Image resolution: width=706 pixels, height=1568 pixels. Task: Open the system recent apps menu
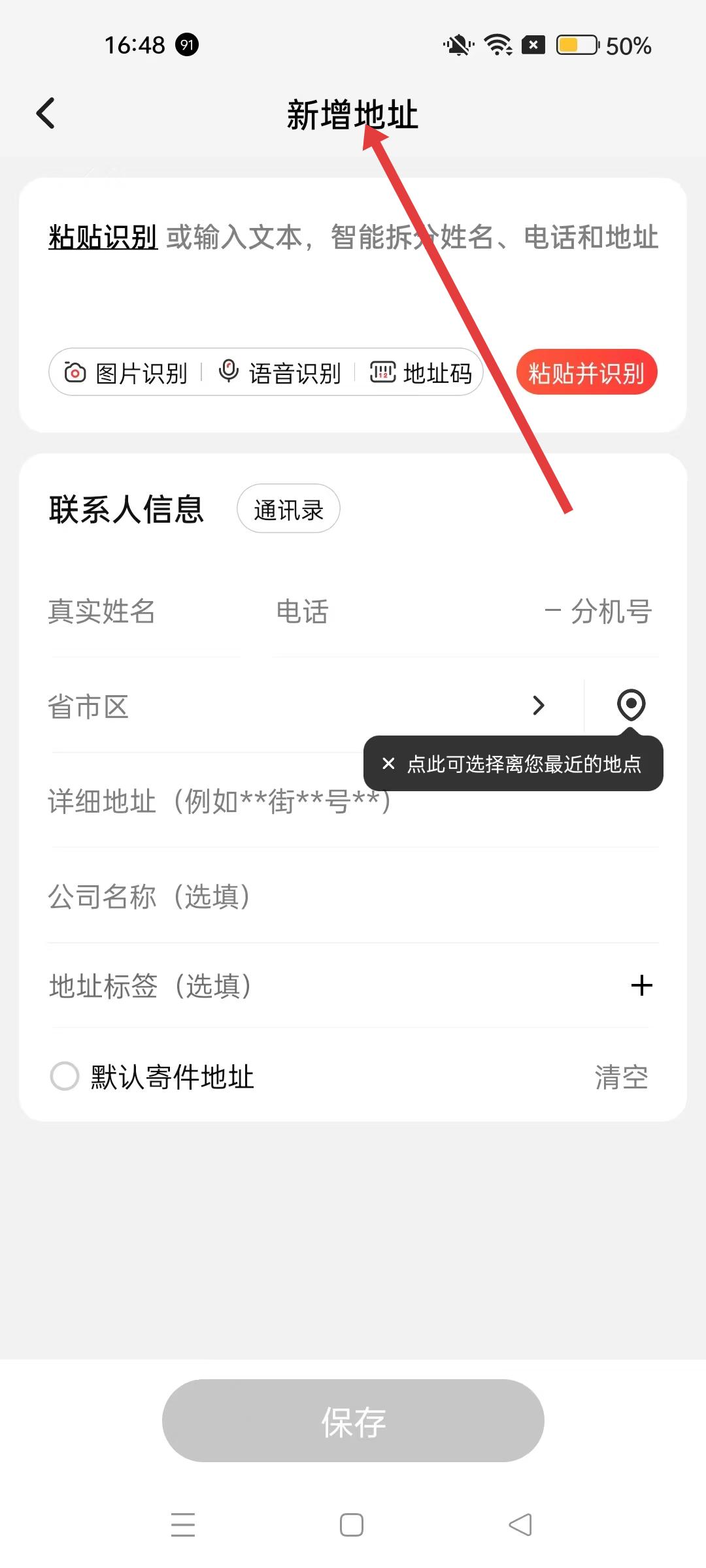click(x=183, y=1525)
